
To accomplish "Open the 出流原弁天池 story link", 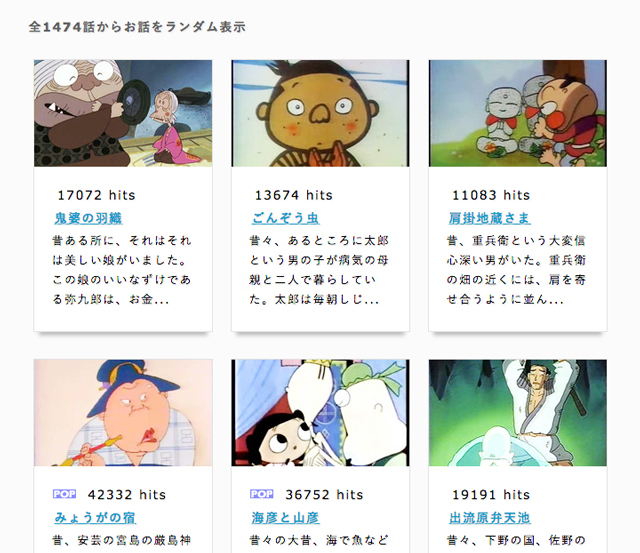I will coord(489,517).
